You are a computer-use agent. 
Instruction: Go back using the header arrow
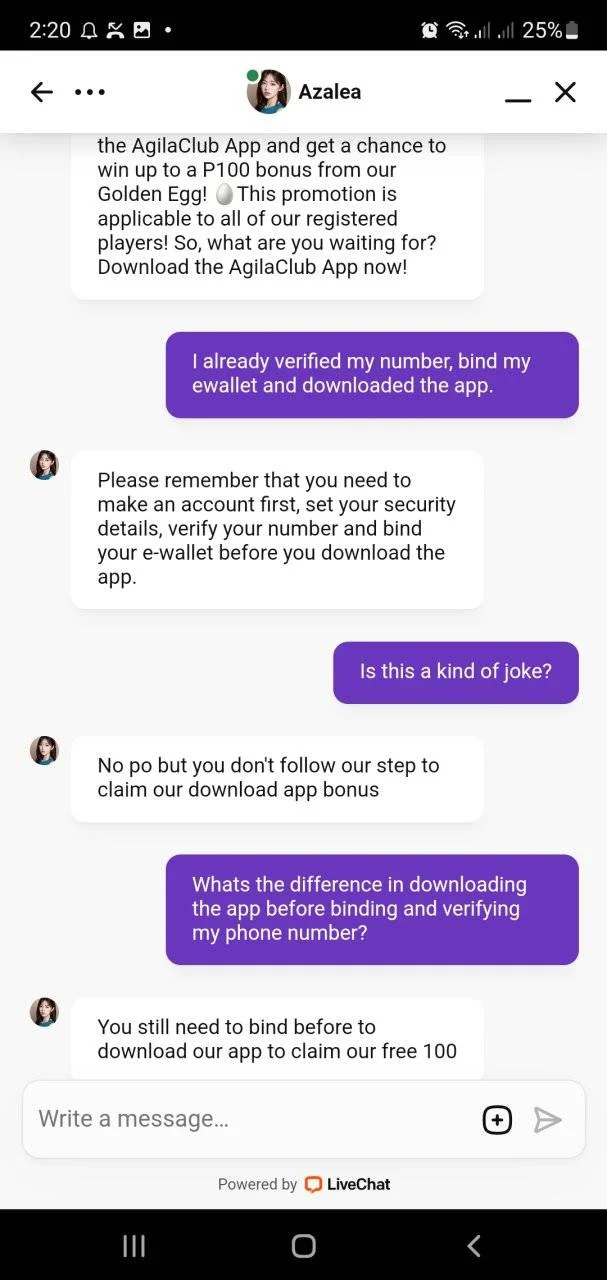click(x=41, y=92)
